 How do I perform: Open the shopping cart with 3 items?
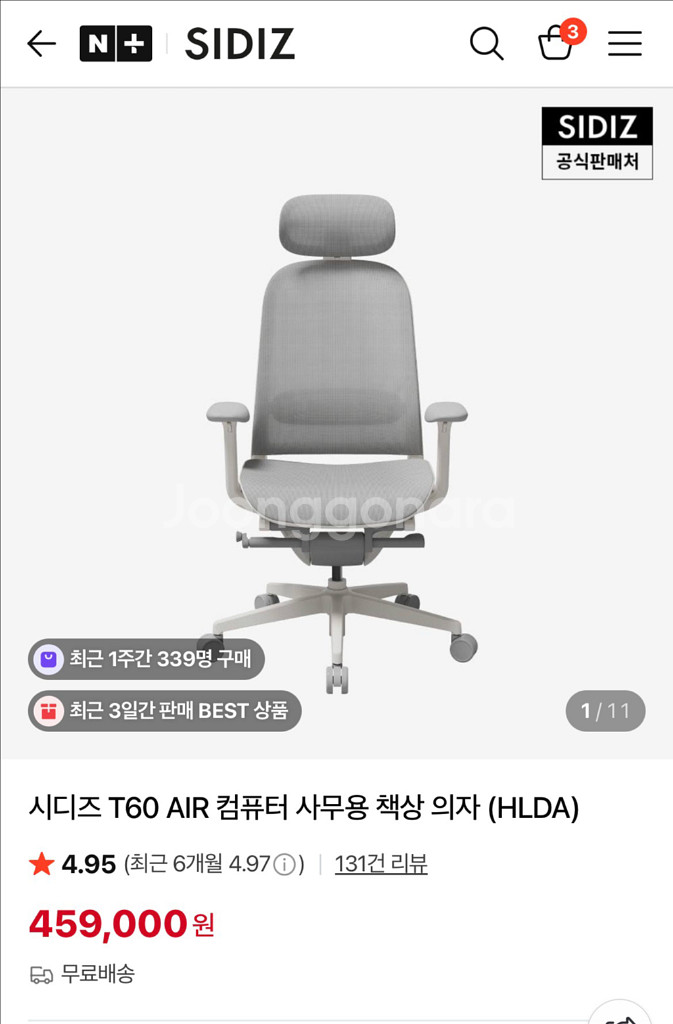click(x=556, y=44)
